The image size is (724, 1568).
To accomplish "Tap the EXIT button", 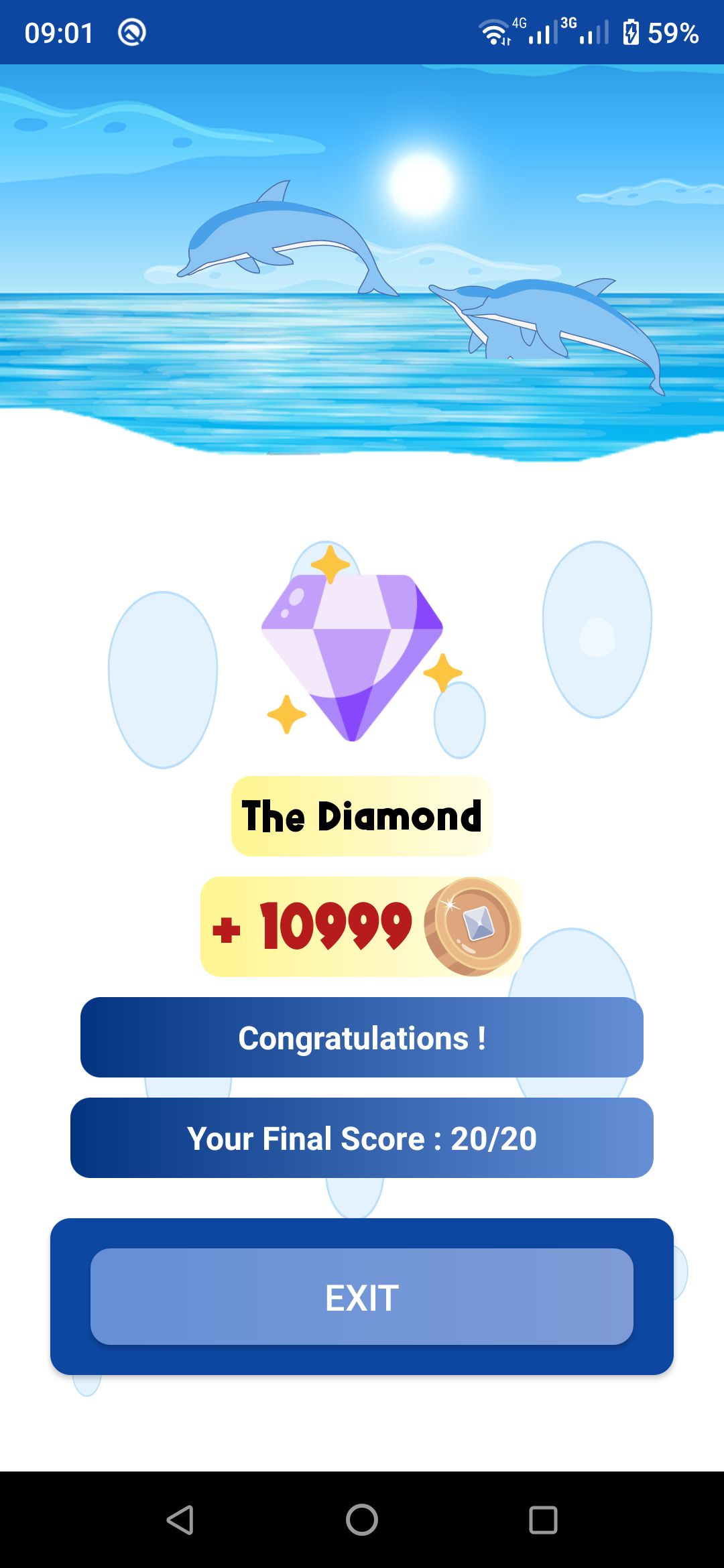I will click(362, 1297).
